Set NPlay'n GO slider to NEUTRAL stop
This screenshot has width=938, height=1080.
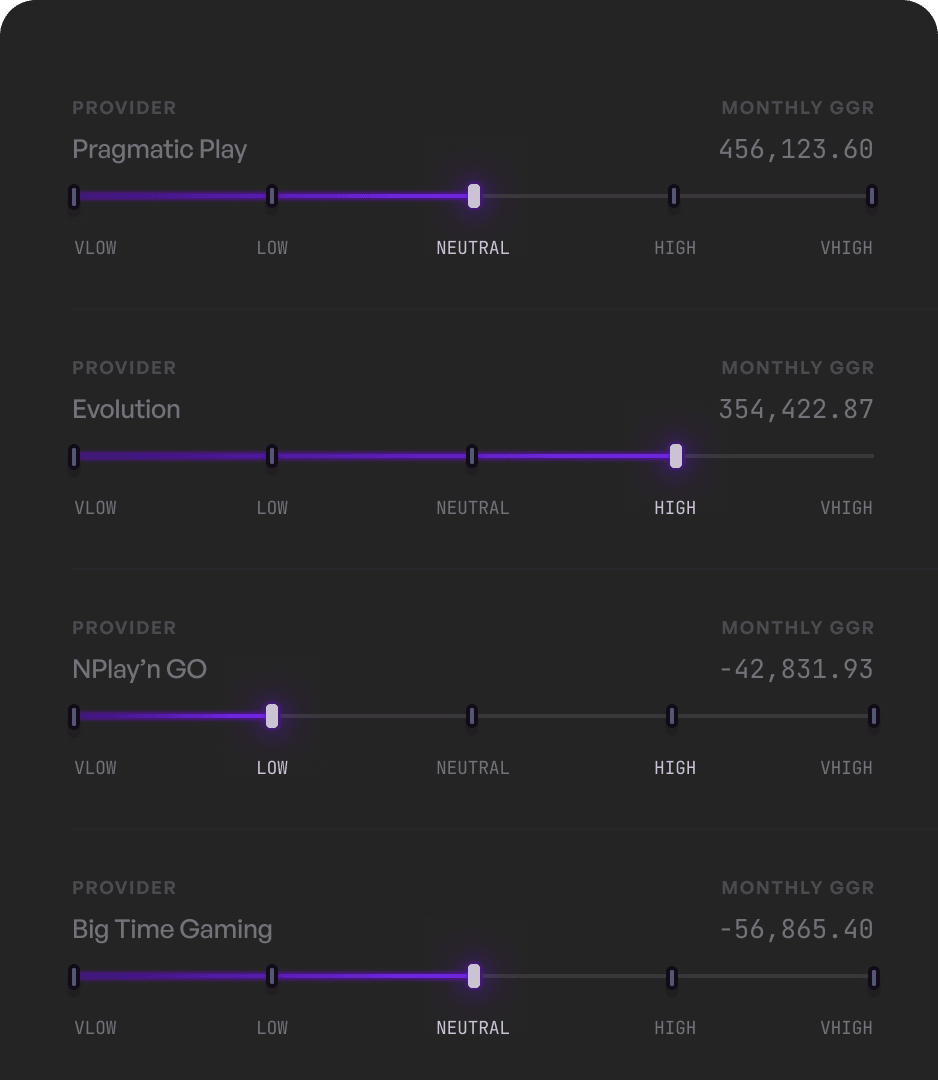pyautogui.click(x=472, y=716)
